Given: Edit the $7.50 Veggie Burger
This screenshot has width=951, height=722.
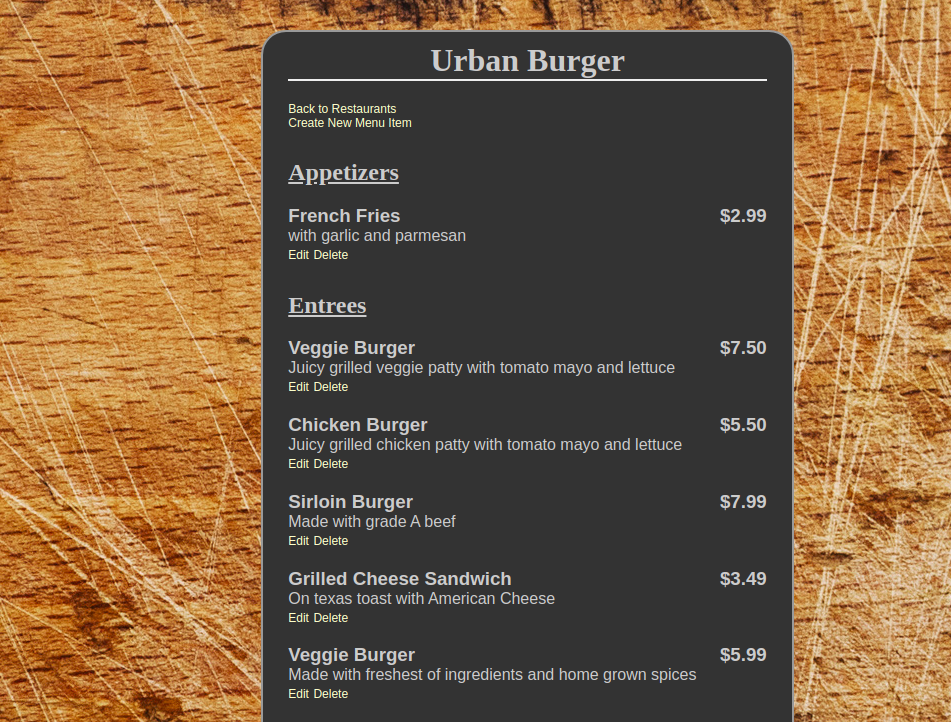Looking at the screenshot, I should tap(298, 387).
